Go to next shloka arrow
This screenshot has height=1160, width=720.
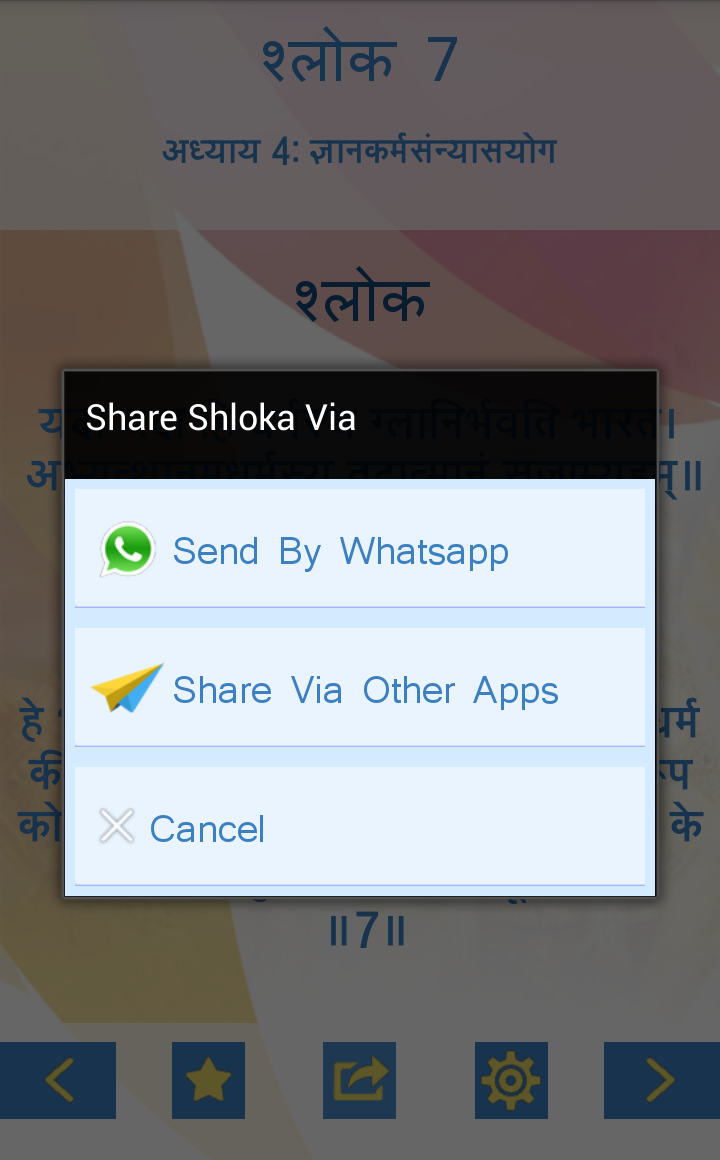click(662, 1080)
